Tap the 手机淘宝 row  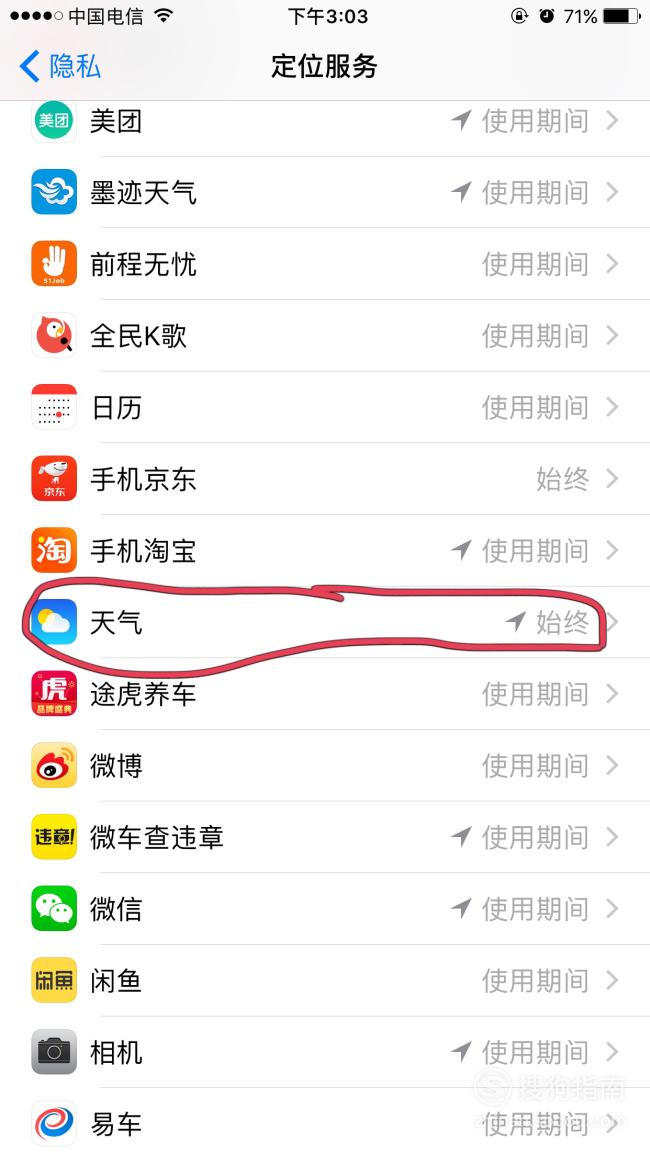point(325,551)
